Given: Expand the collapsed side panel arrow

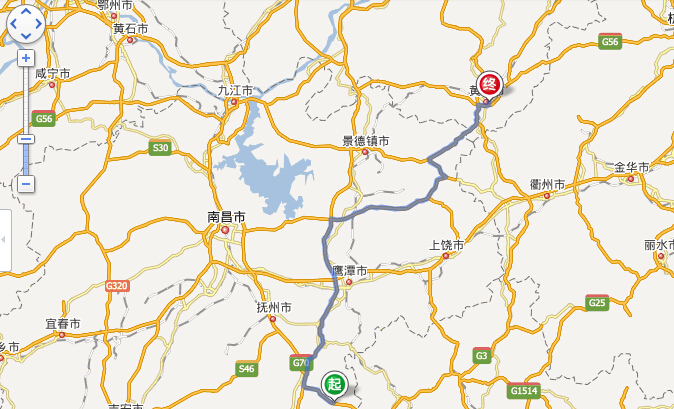Looking at the screenshot, I should pyautogui.click(x=4, y=240).
